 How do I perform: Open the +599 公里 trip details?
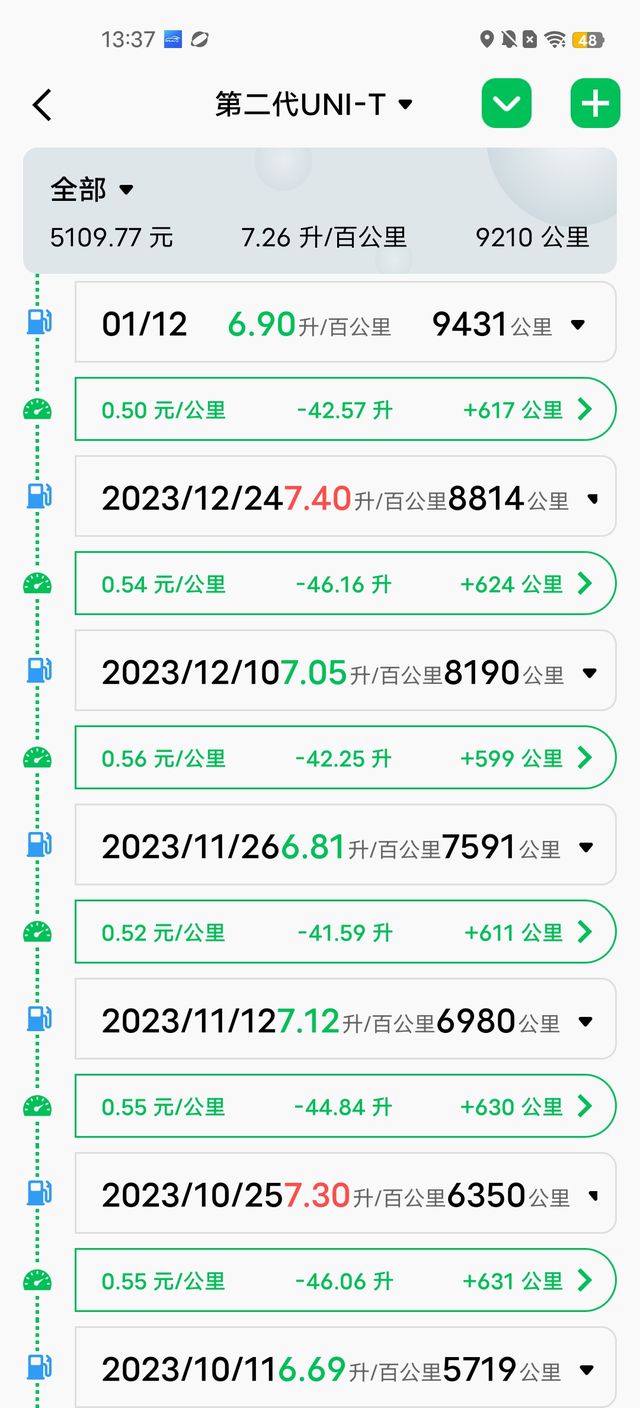coord(584,758)
